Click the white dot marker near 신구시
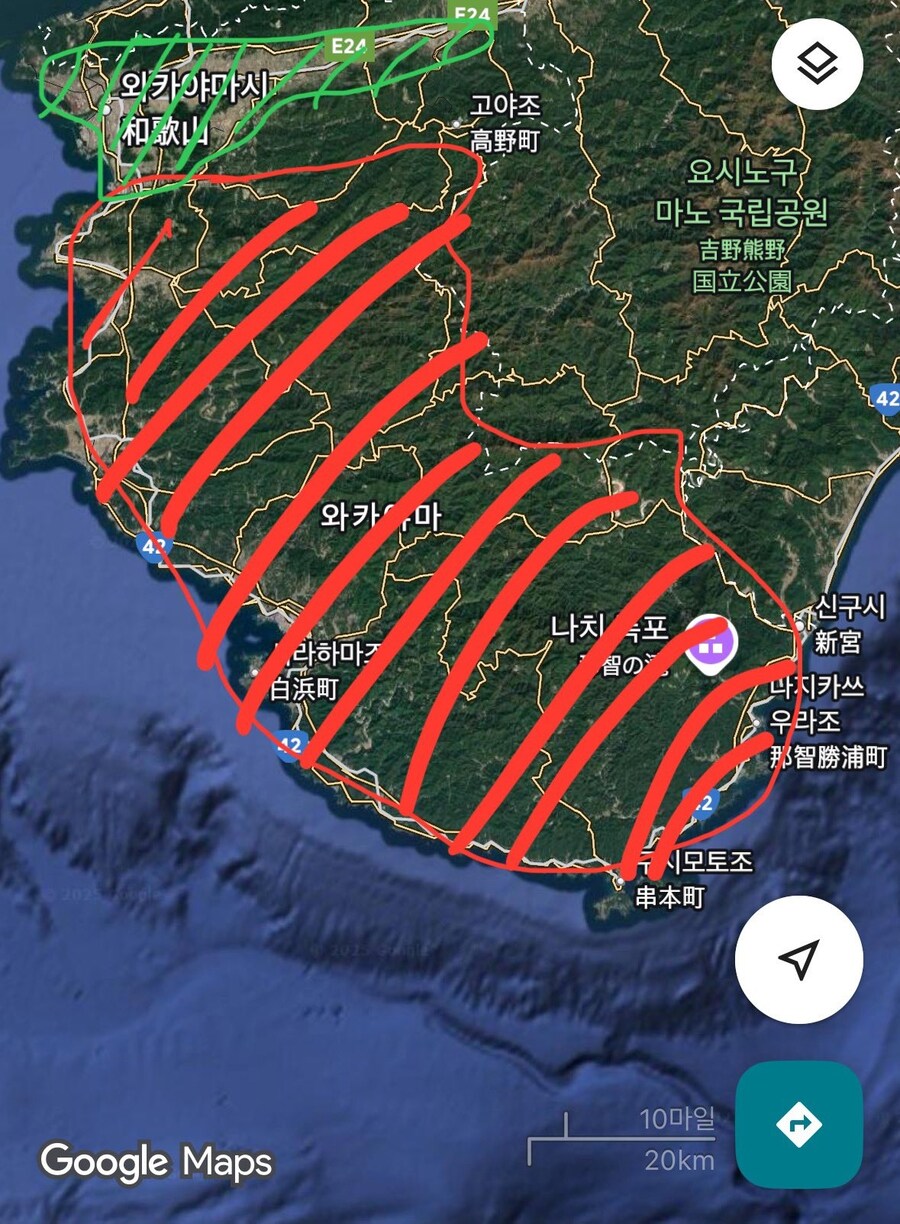Screen dimensions: 900x1224 800,625
